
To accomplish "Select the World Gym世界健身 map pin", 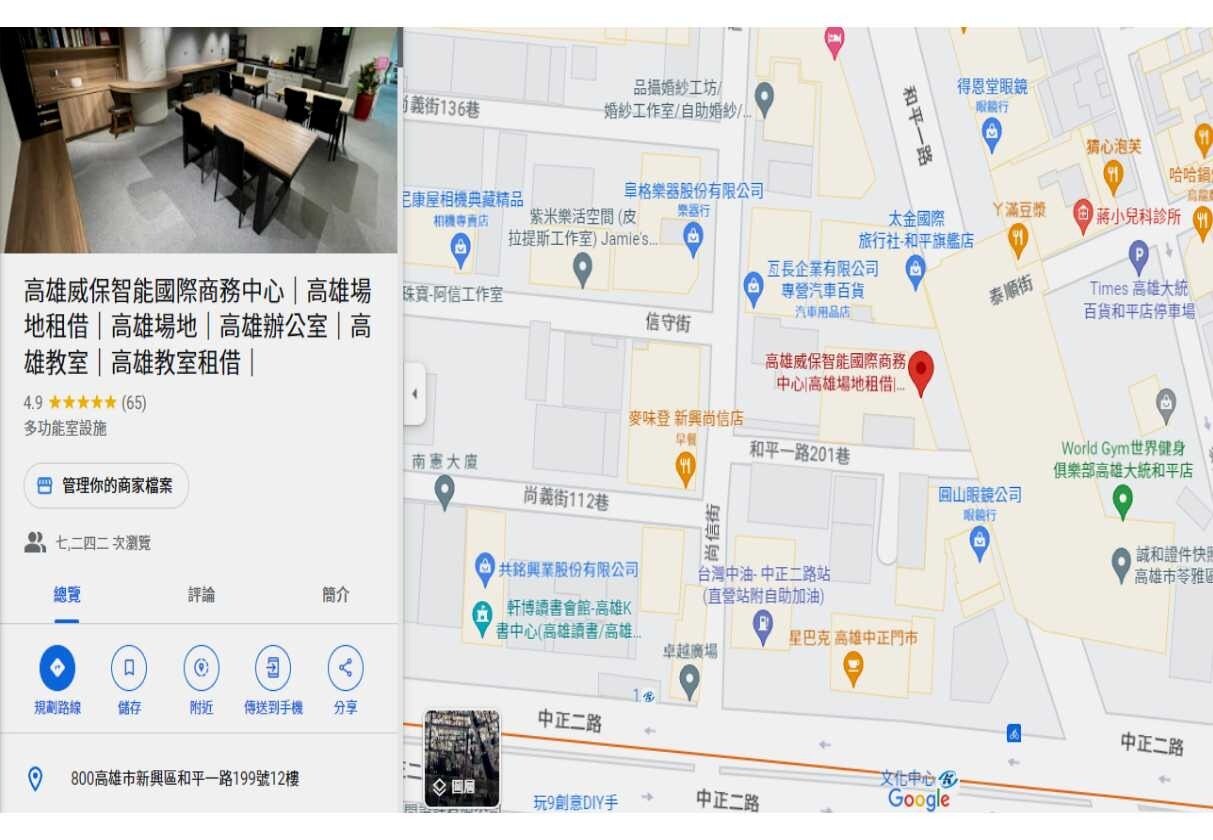I will [x=1123, y=500].
